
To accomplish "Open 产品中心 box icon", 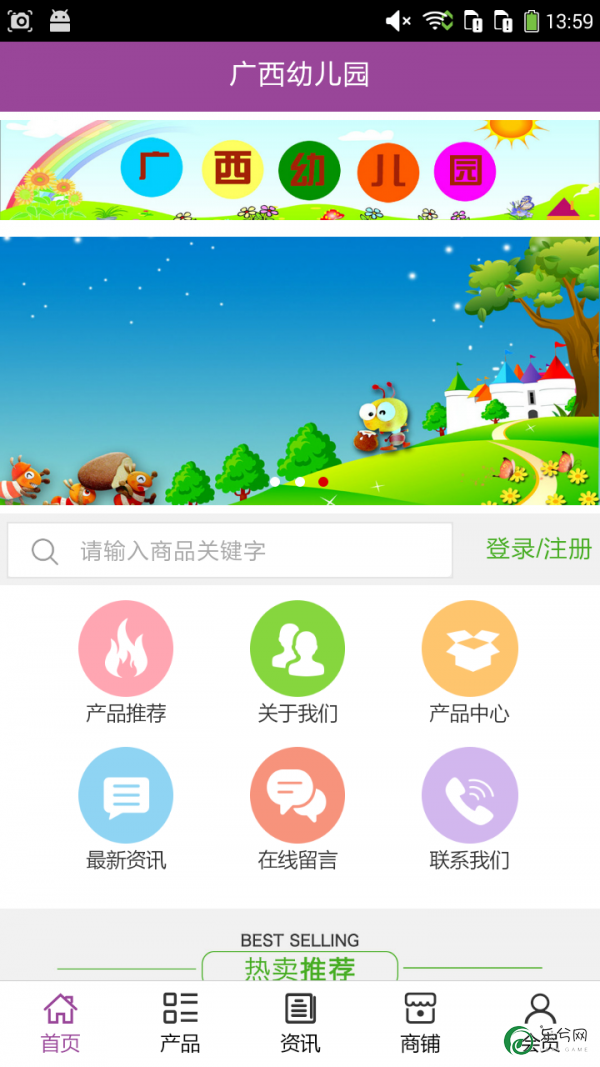I will pyautogui.click(x=470, y=649).
